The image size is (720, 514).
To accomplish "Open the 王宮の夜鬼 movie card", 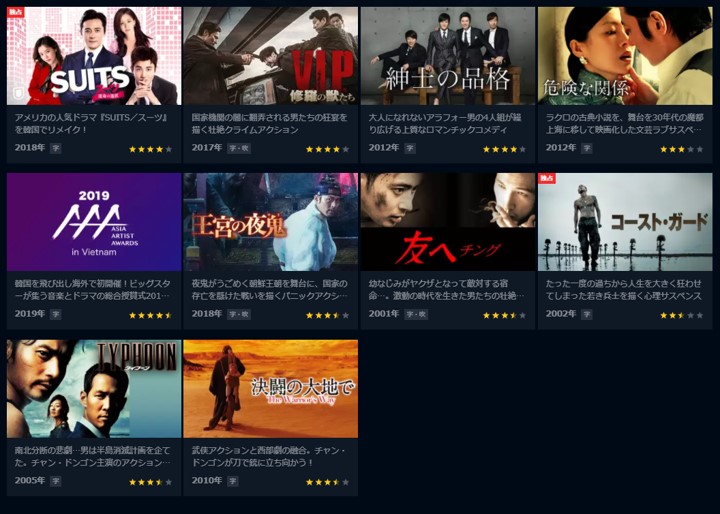I will [x=271, y=222].
